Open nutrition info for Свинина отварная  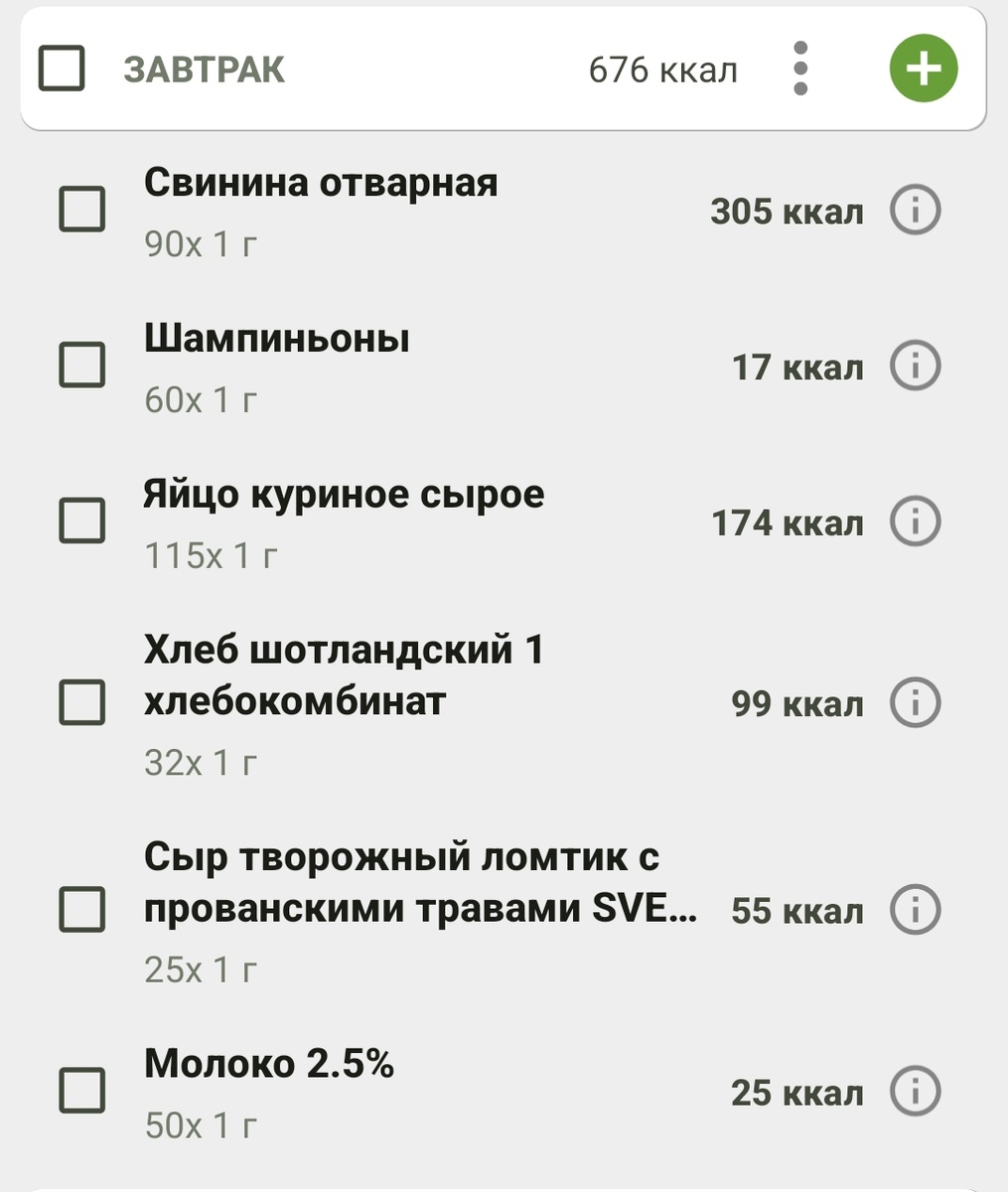[x=915, y=210]
